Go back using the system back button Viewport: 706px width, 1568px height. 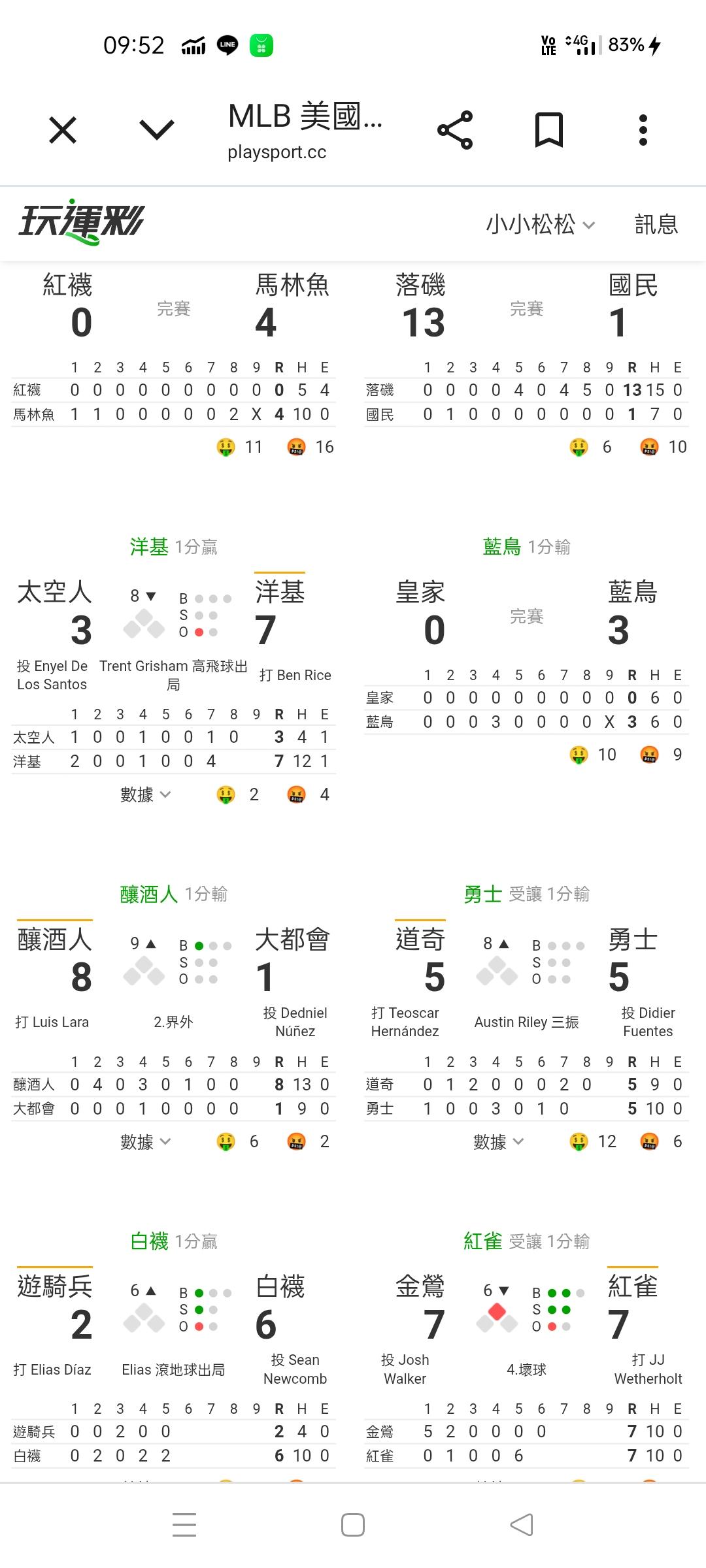522,1525
